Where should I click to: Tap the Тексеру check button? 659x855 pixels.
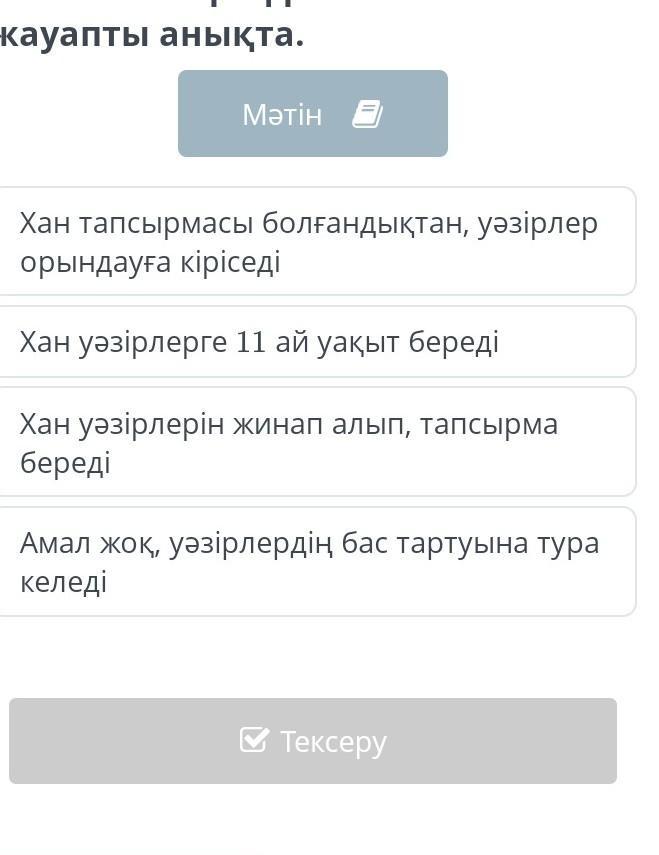[312, 741]
